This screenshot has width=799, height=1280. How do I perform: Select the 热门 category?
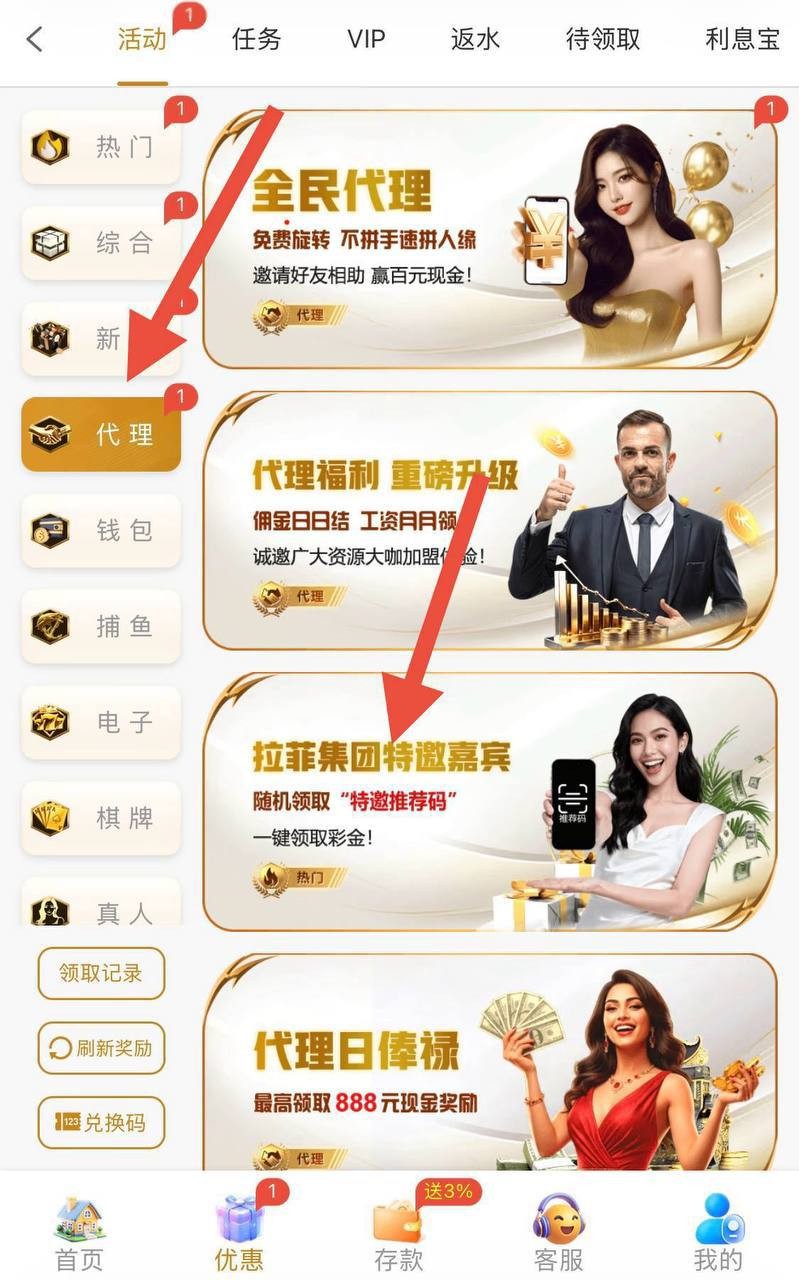(101, 147)
